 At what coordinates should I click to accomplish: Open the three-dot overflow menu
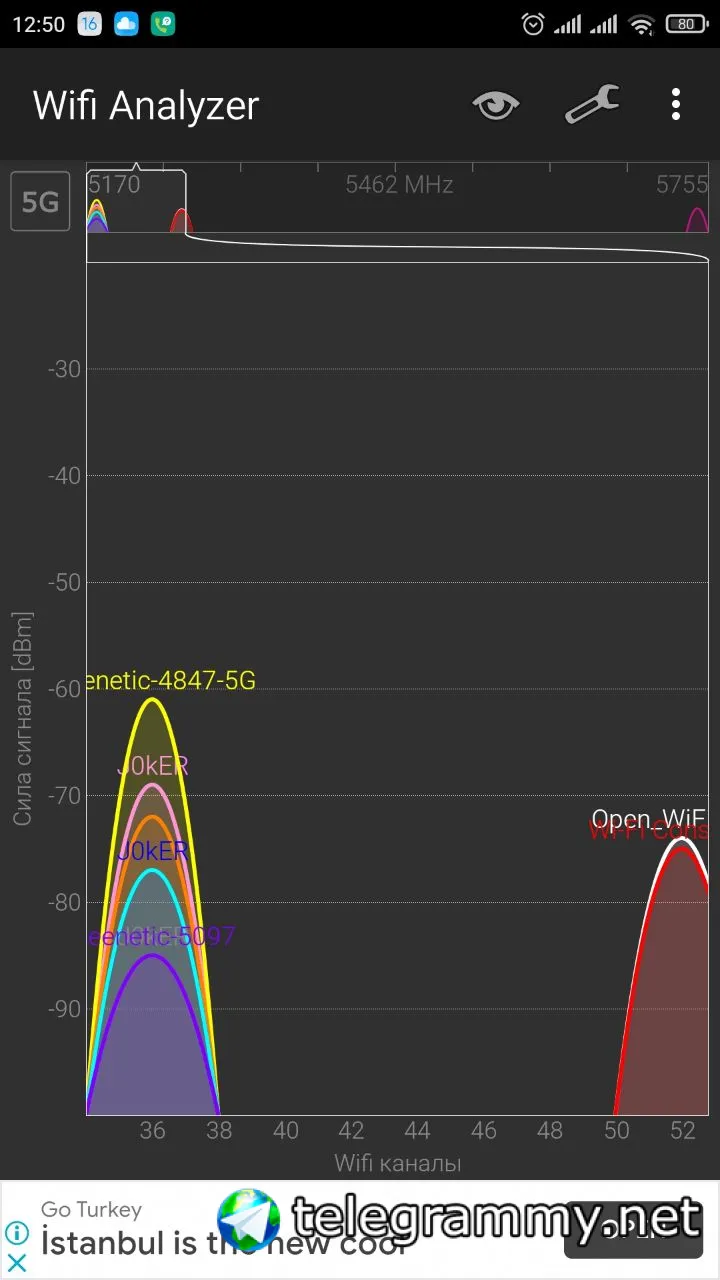[x=676, y=104]
